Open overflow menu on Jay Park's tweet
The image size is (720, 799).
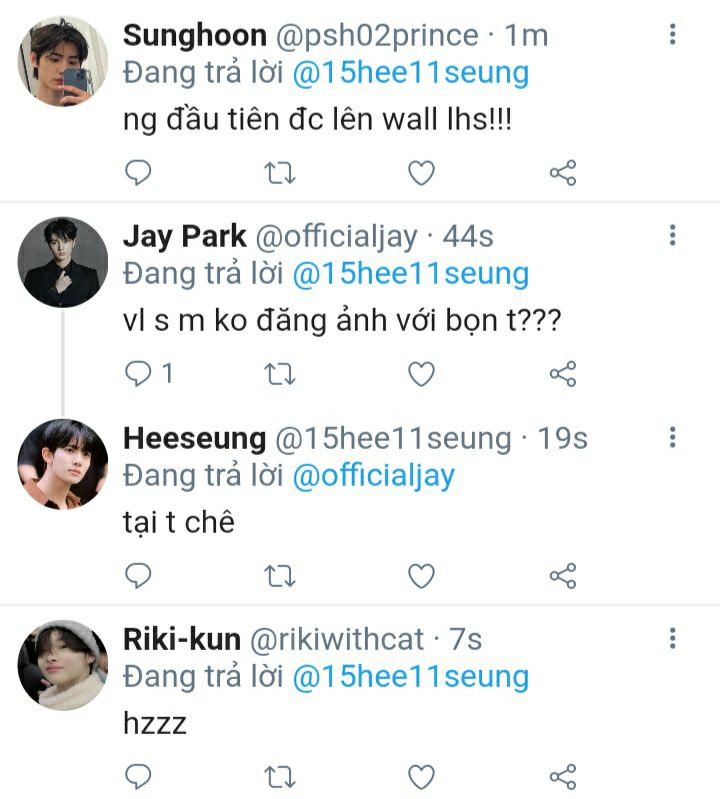click(672, 236)
